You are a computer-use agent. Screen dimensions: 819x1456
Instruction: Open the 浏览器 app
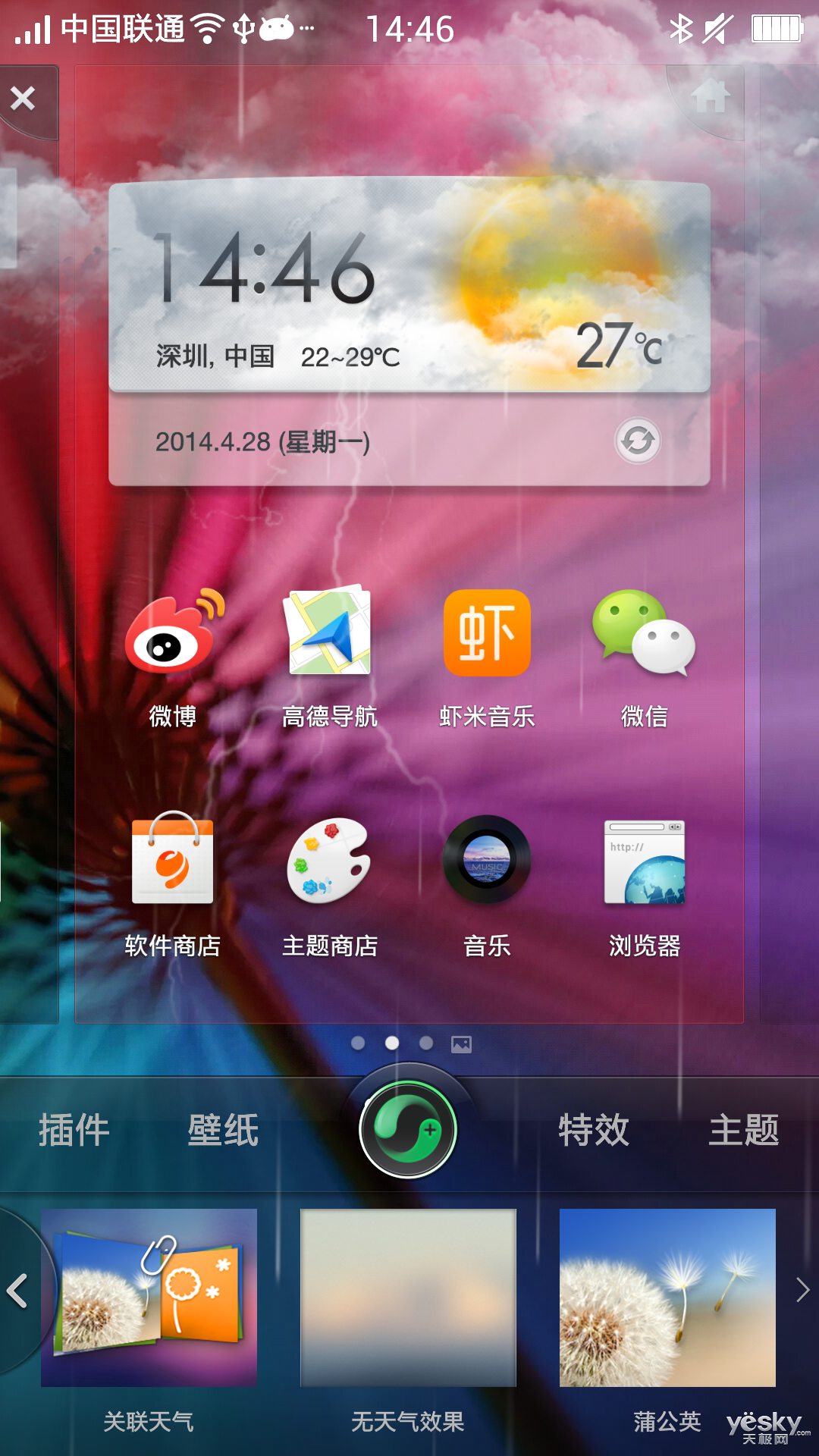tap(644, 884)
